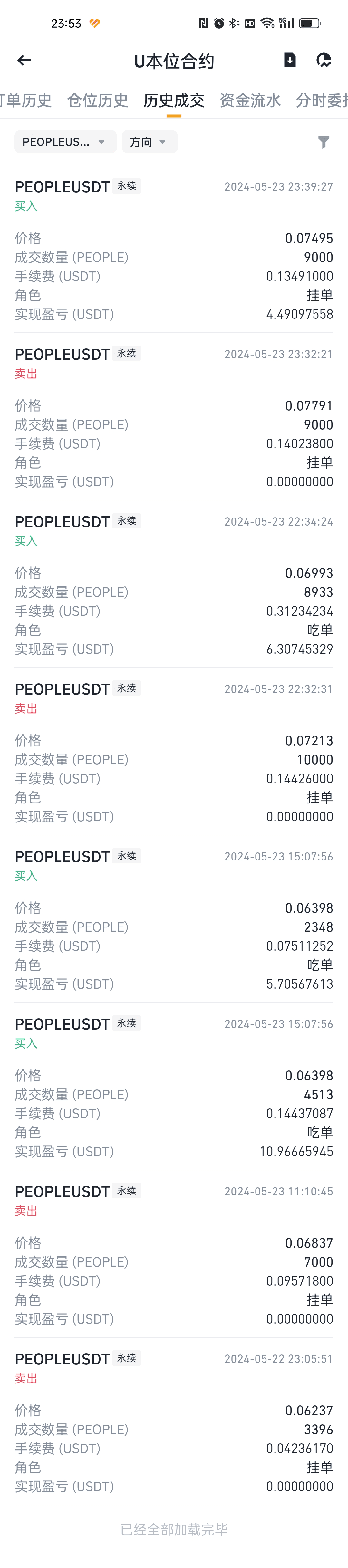Screen dimensions: 348x1568
Task: Go back using the top-left arrow
Action: point(24,60)
